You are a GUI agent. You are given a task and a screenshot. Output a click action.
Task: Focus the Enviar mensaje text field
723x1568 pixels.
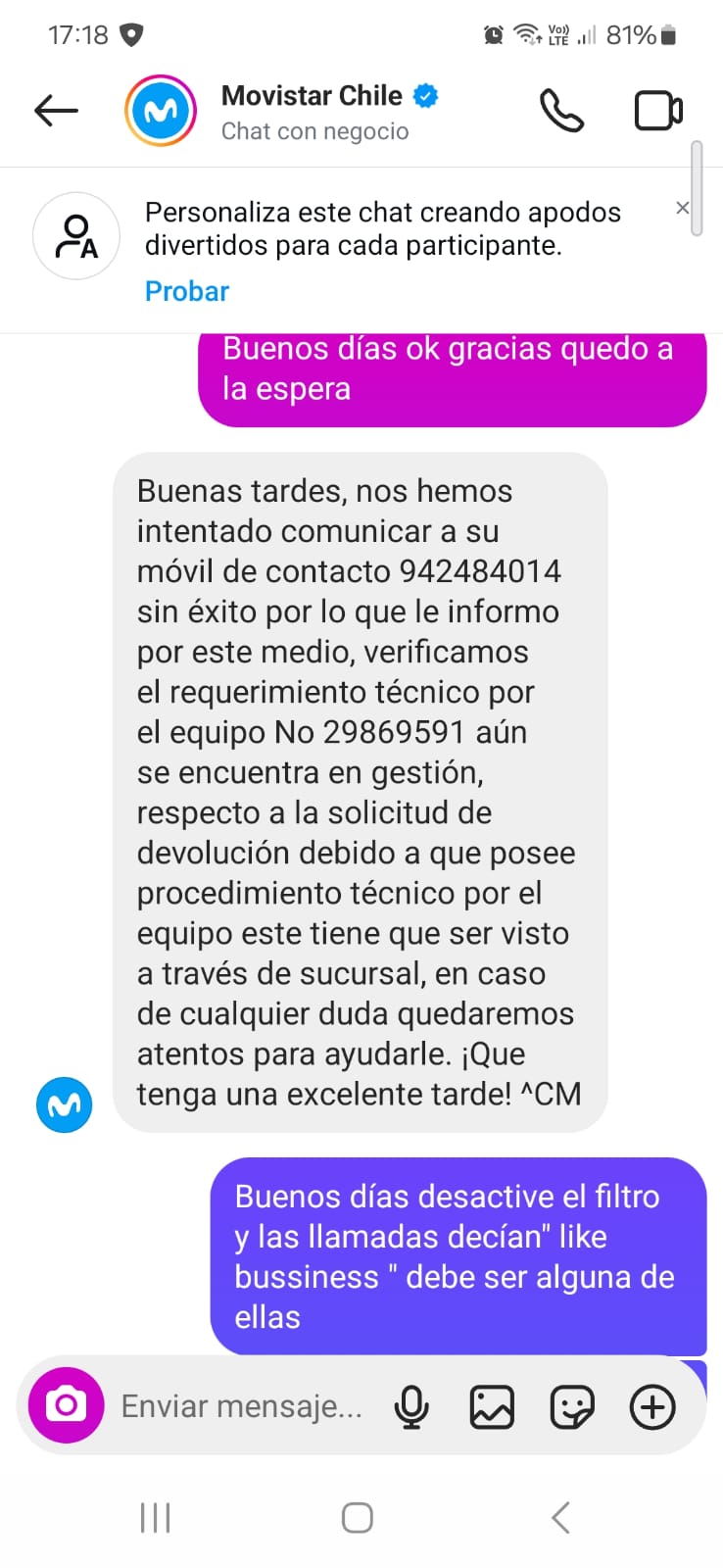click(242, 1407)
